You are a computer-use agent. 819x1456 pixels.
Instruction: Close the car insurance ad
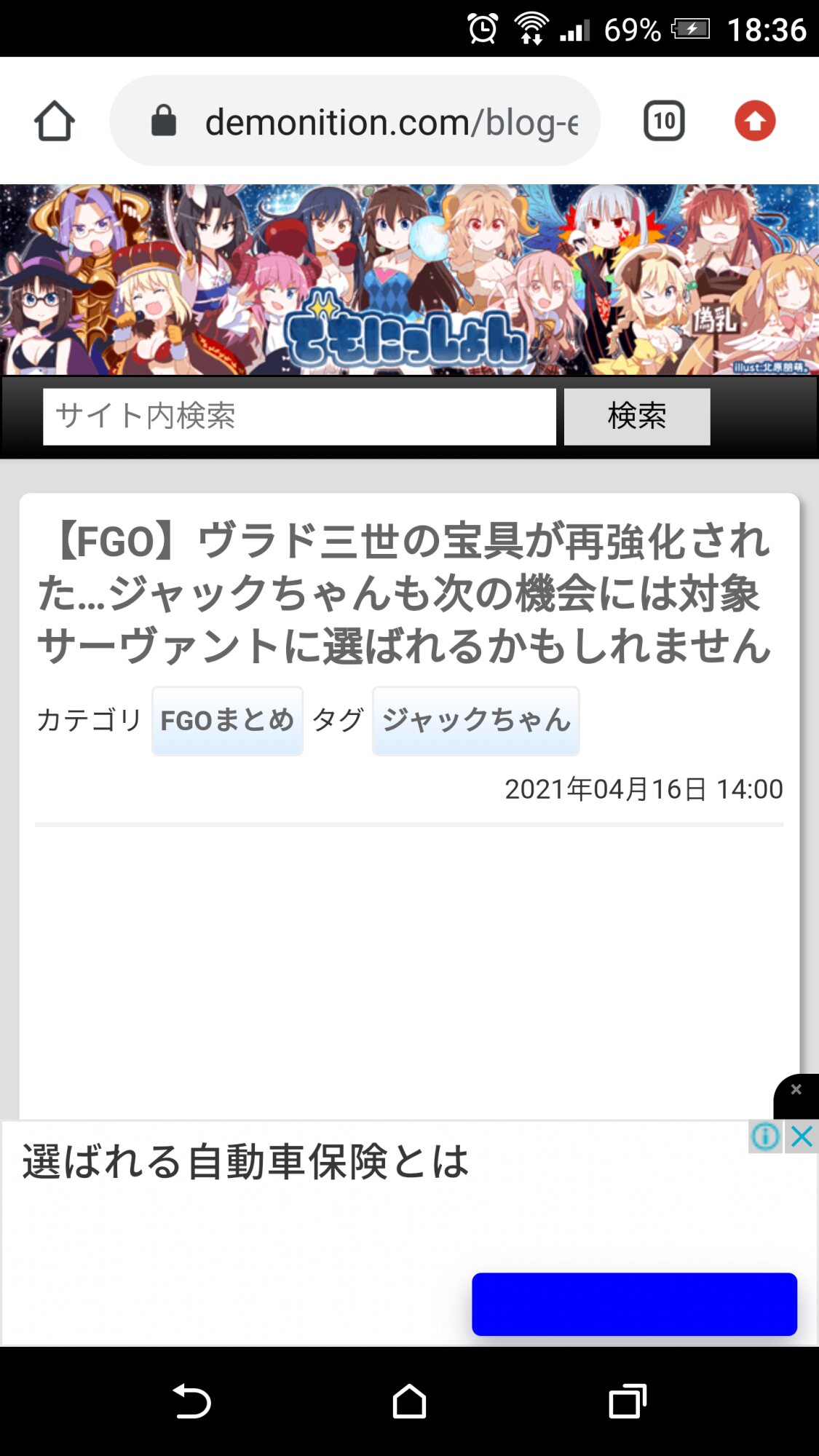pyautogui.click(x=802, y=1136)
